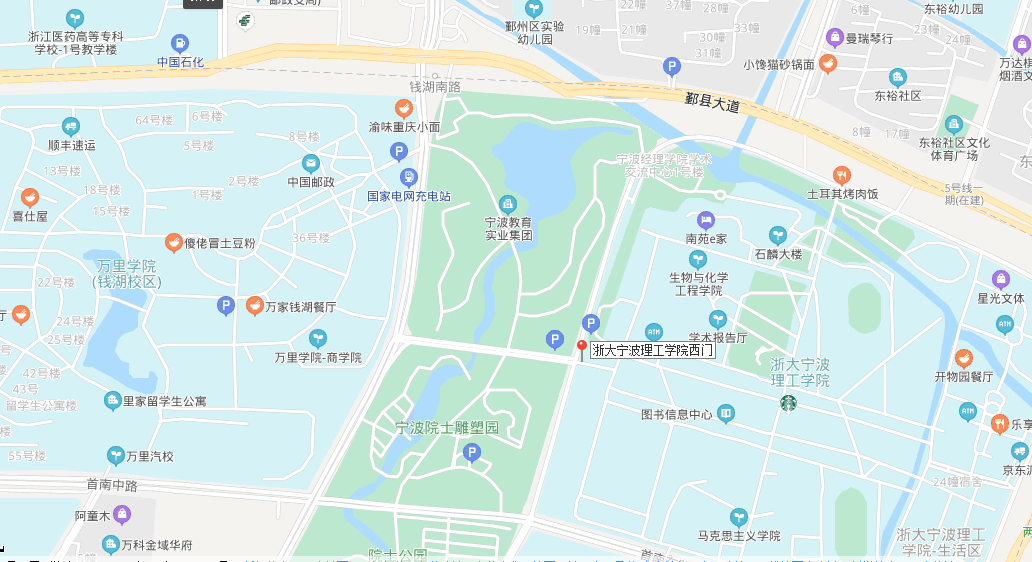Tap the parking marker in 宁波院士雕塑园
This screenshot has height=562, width=1032.
click(471, 453)
